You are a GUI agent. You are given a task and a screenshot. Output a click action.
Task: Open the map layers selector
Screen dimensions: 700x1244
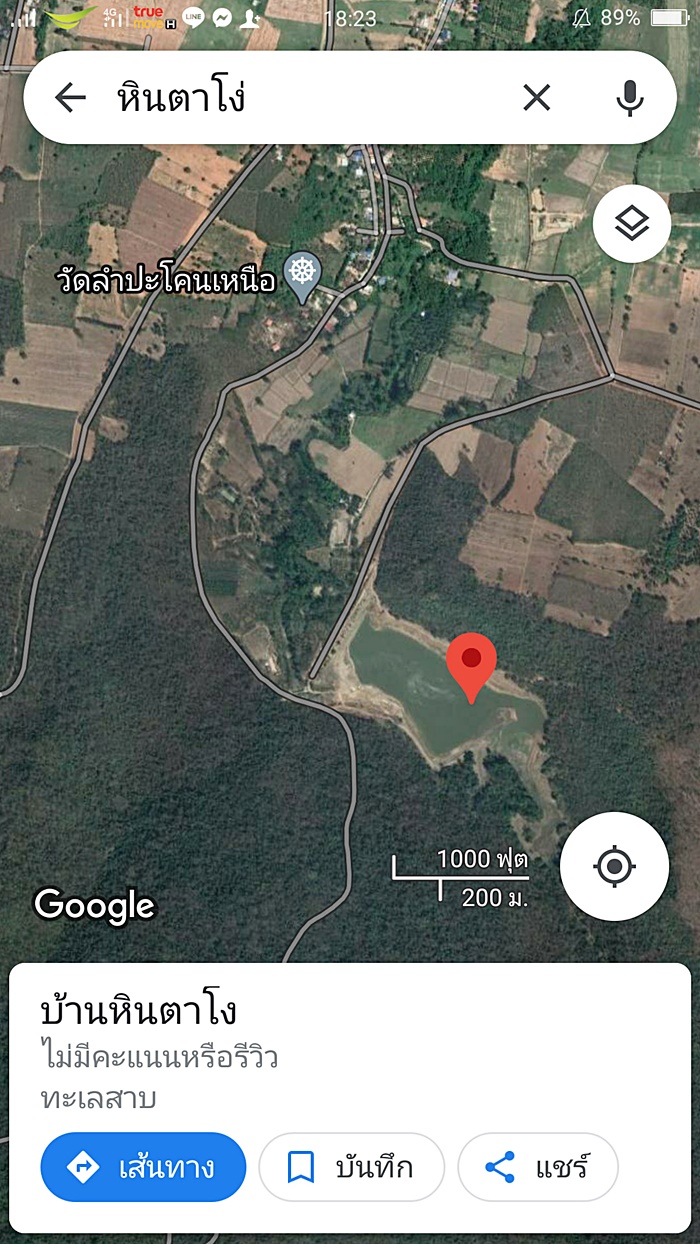pos(631,225)
